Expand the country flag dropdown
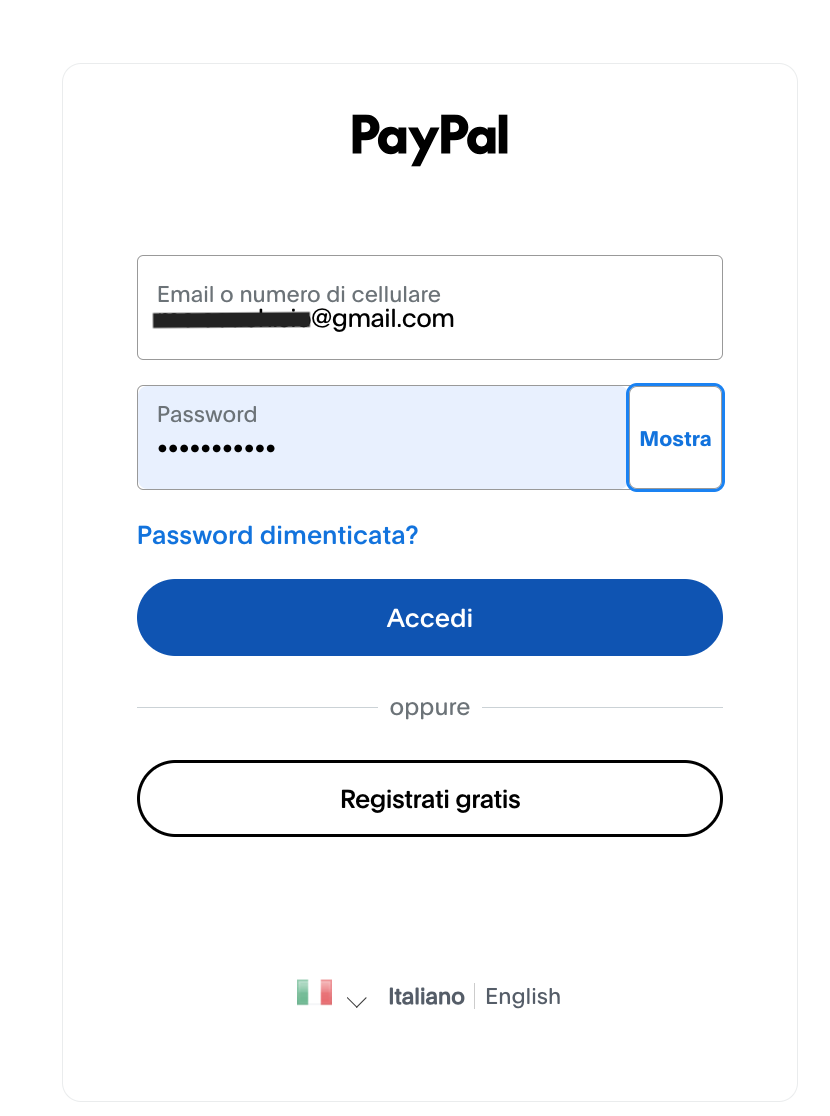Viewport: 830px width, 1116px height. (332, 996)
